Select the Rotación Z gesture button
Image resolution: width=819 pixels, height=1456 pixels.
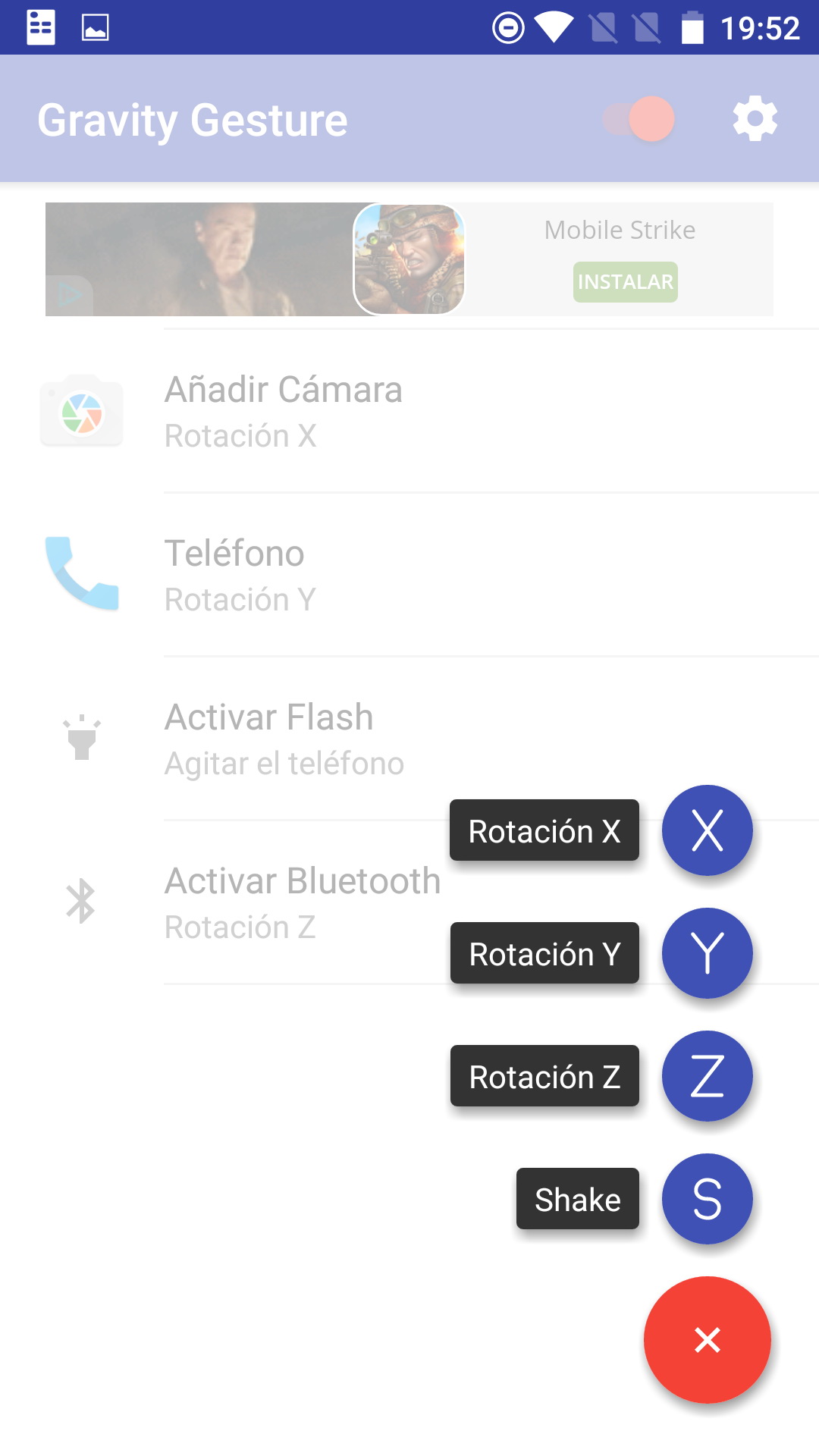[x=707, y=1075]
